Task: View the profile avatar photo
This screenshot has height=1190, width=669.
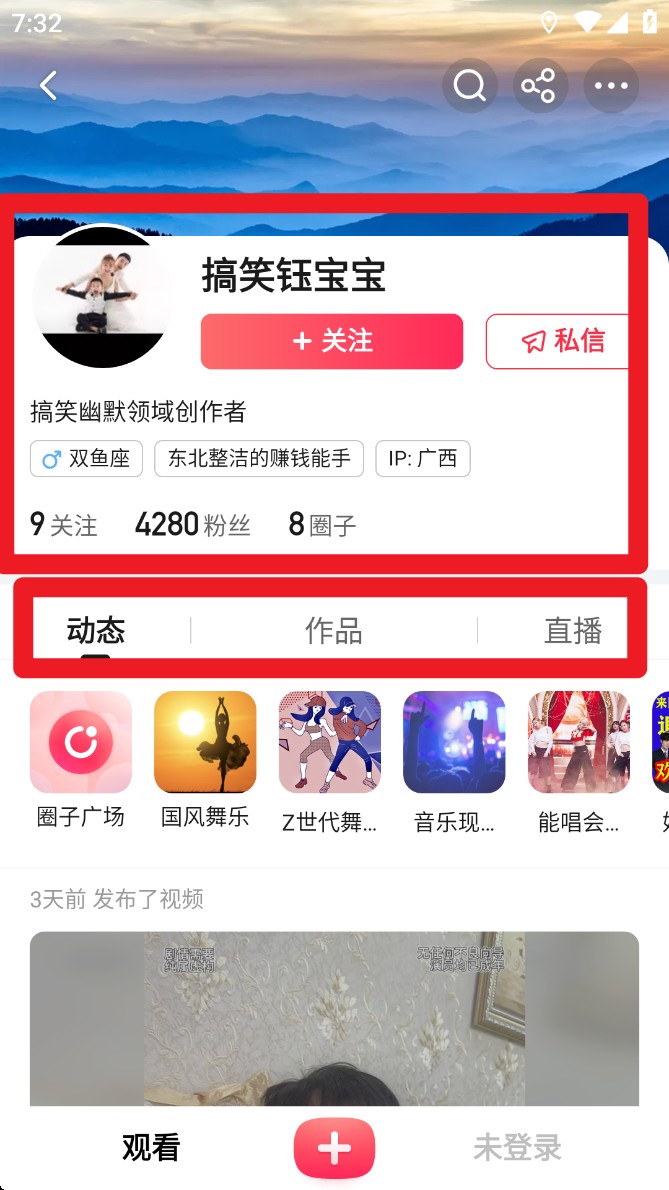Action: (102, 297)
